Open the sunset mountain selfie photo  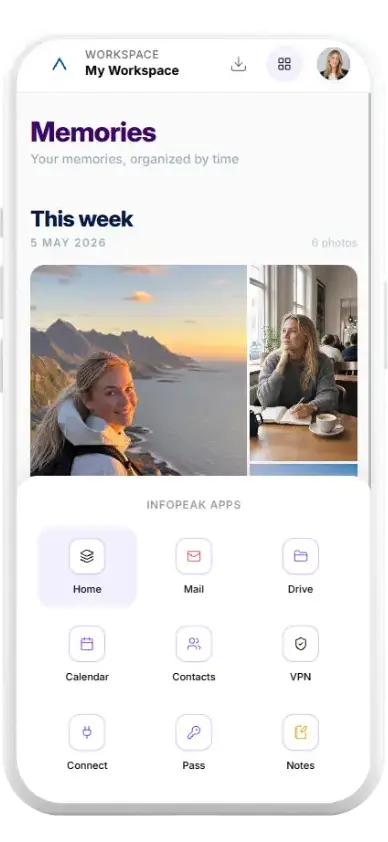tap(138, 371)
